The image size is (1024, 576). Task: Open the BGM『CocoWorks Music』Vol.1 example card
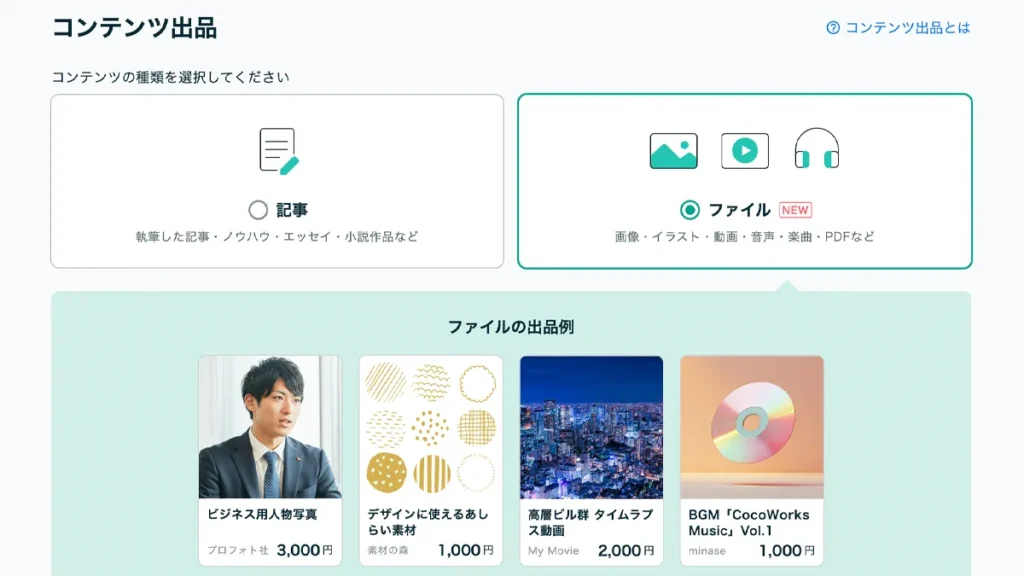tap(752, 460)
